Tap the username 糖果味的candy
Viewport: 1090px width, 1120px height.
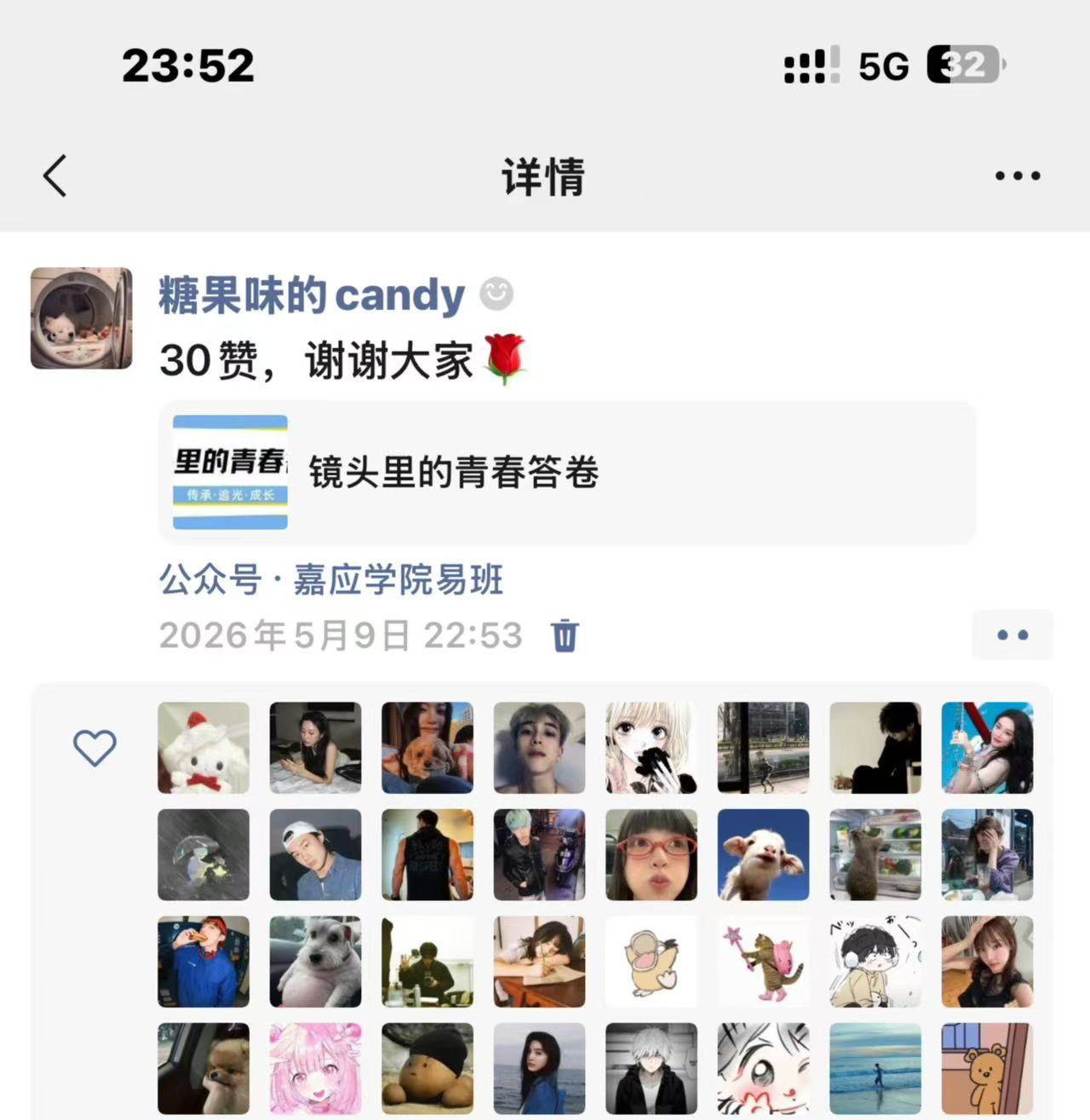[x=312, y=295]
